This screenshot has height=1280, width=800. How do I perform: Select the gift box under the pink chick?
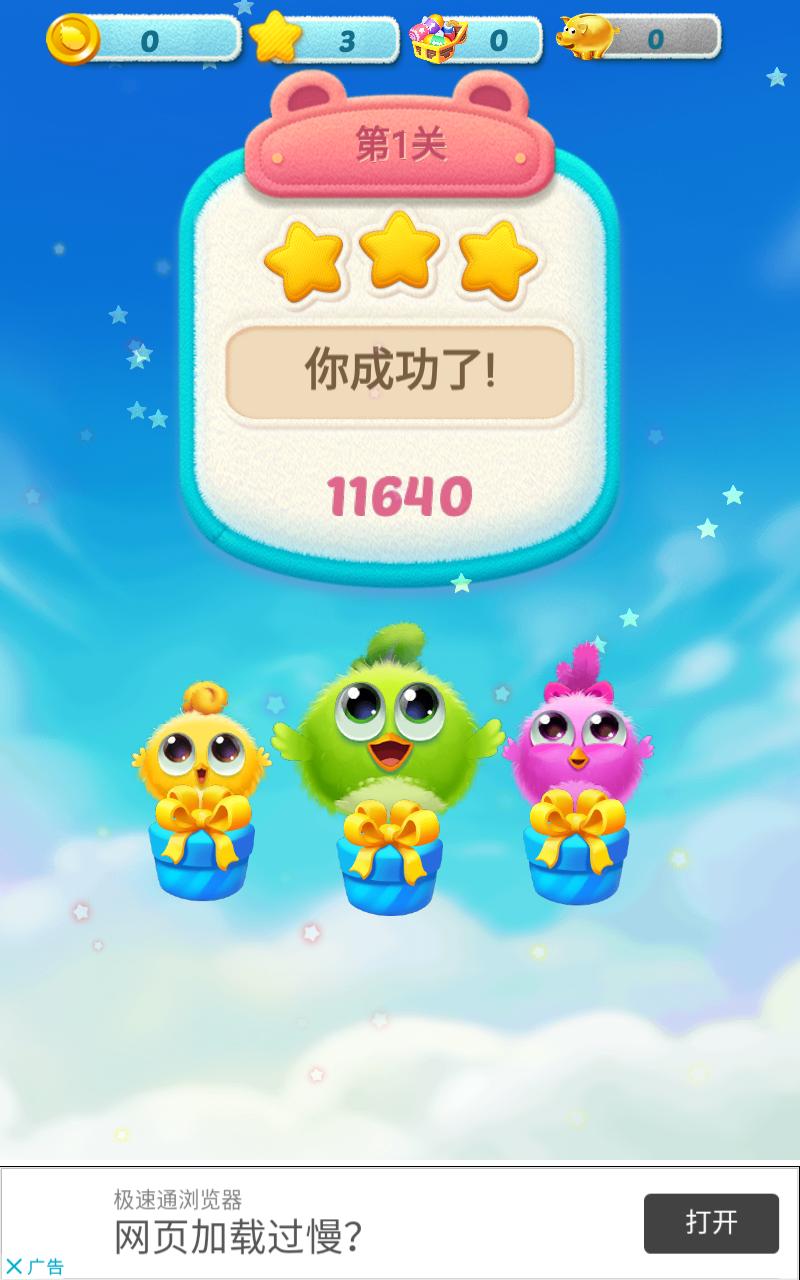[576, 849]
